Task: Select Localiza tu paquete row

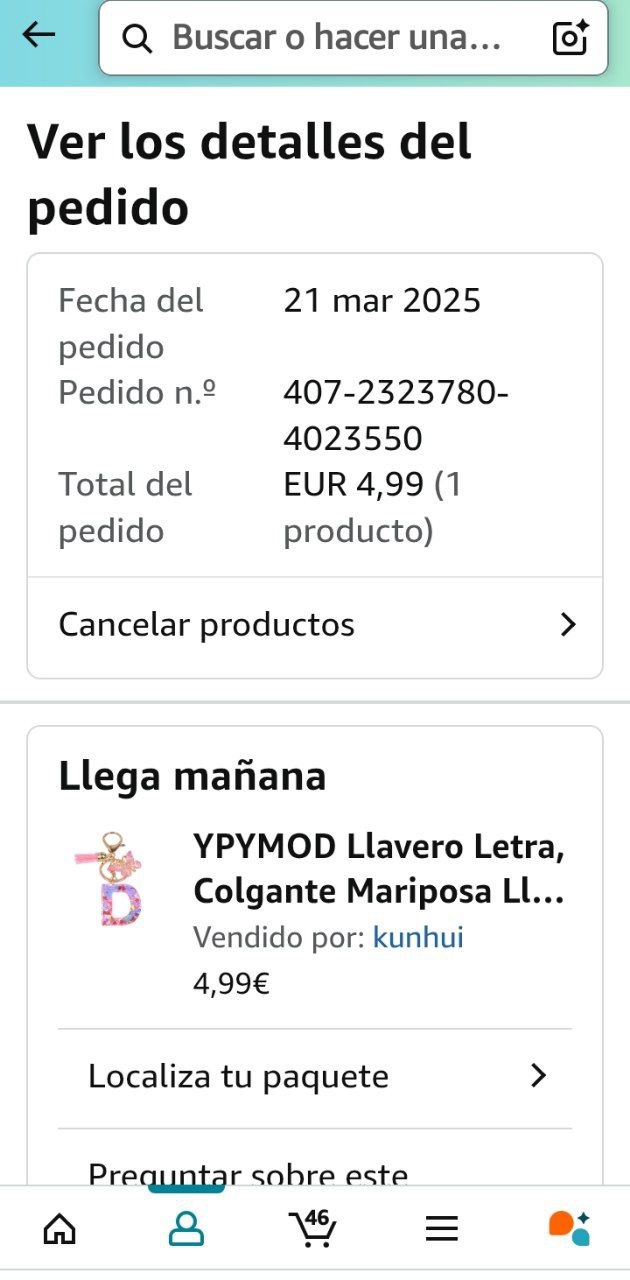Action: [315, 1077]
